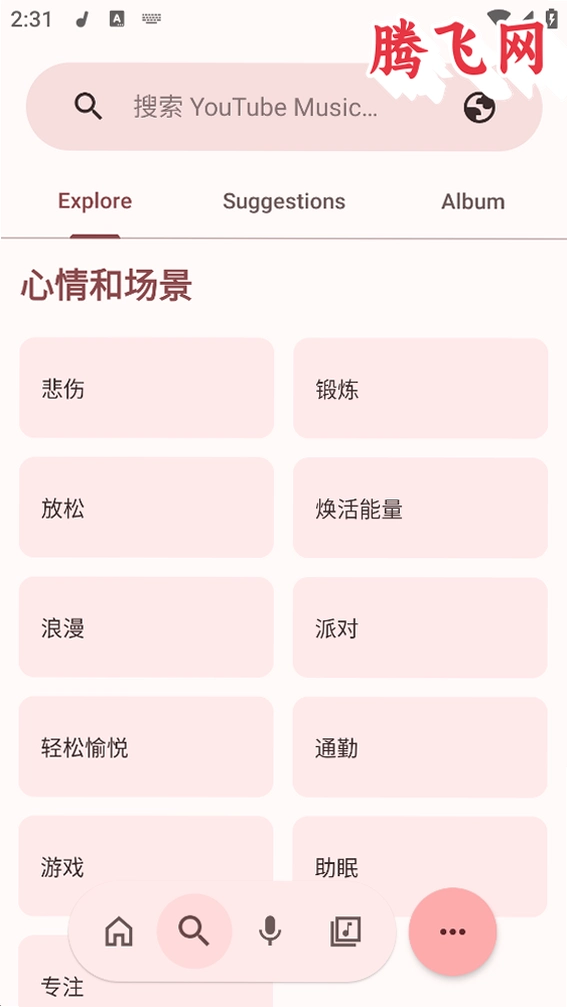Choose the 通勤 category
Viewport: 567px width, 1007px height.
coord(420,748)
